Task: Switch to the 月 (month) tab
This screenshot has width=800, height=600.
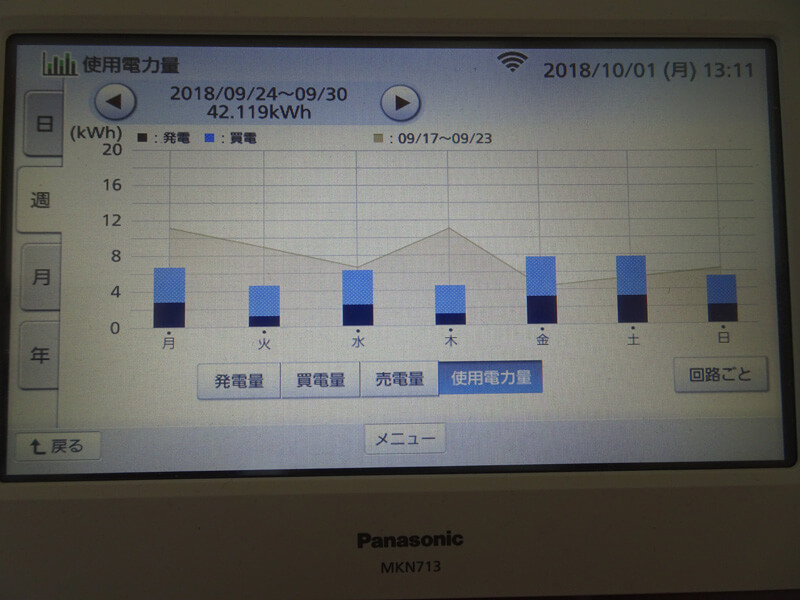Action: coord(41,277)
